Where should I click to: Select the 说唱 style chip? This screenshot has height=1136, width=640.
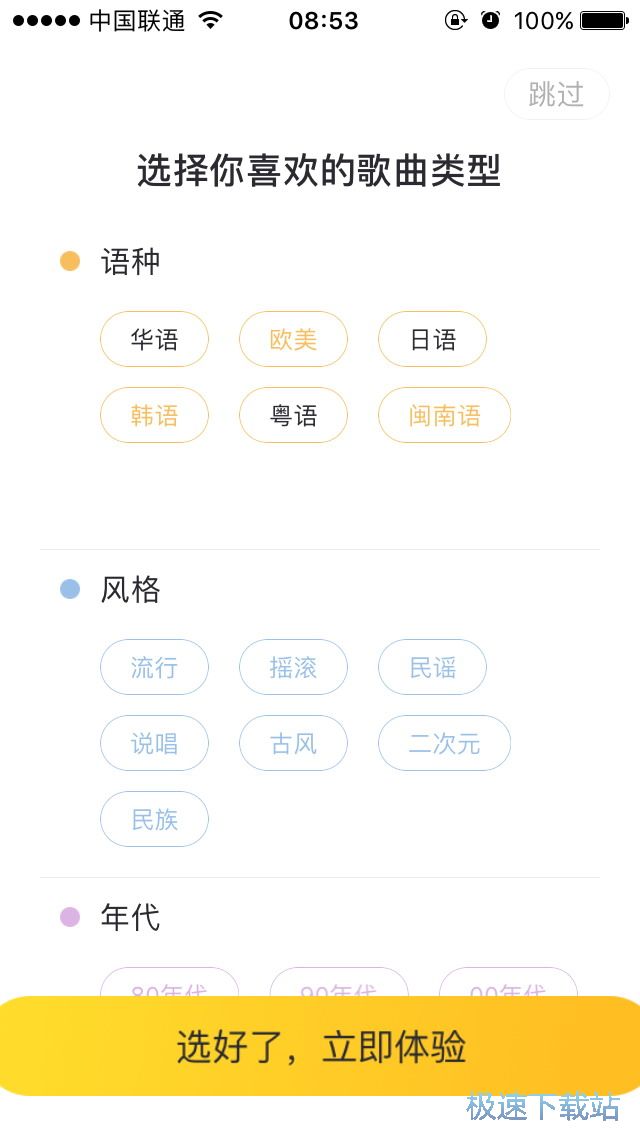(x=154, y=743)
